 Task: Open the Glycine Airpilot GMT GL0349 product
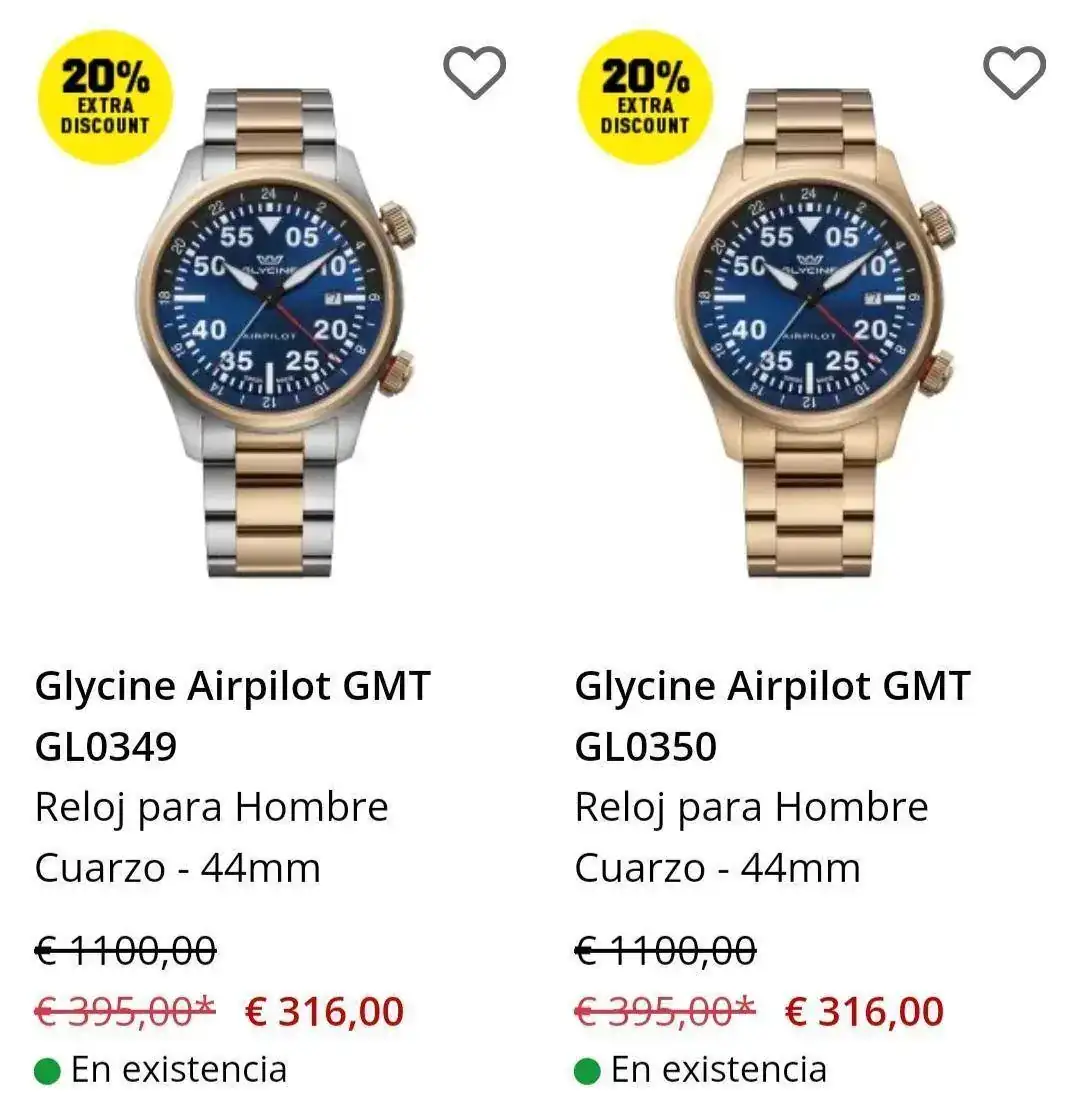[232, 715]
